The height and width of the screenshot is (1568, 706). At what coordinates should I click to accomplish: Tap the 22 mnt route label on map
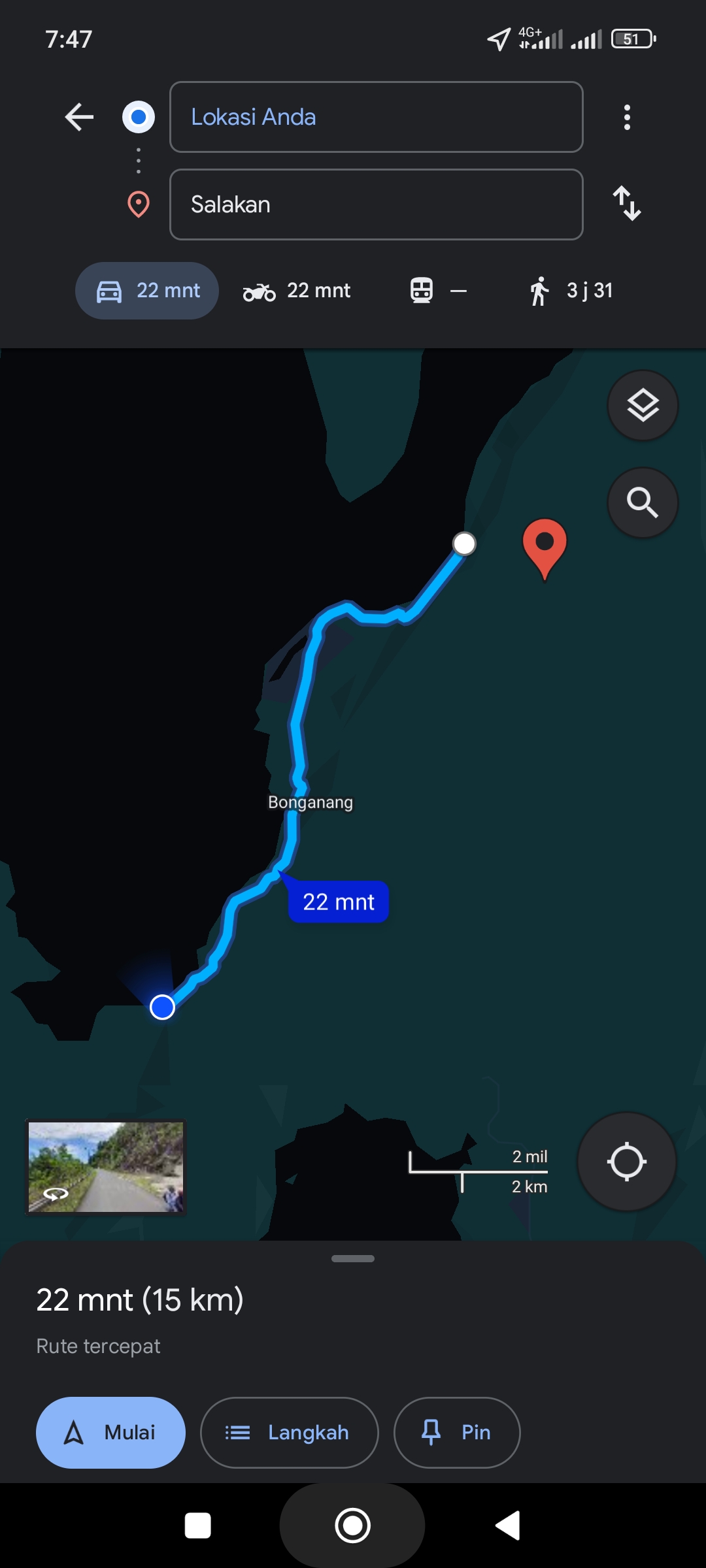[339, 902]
